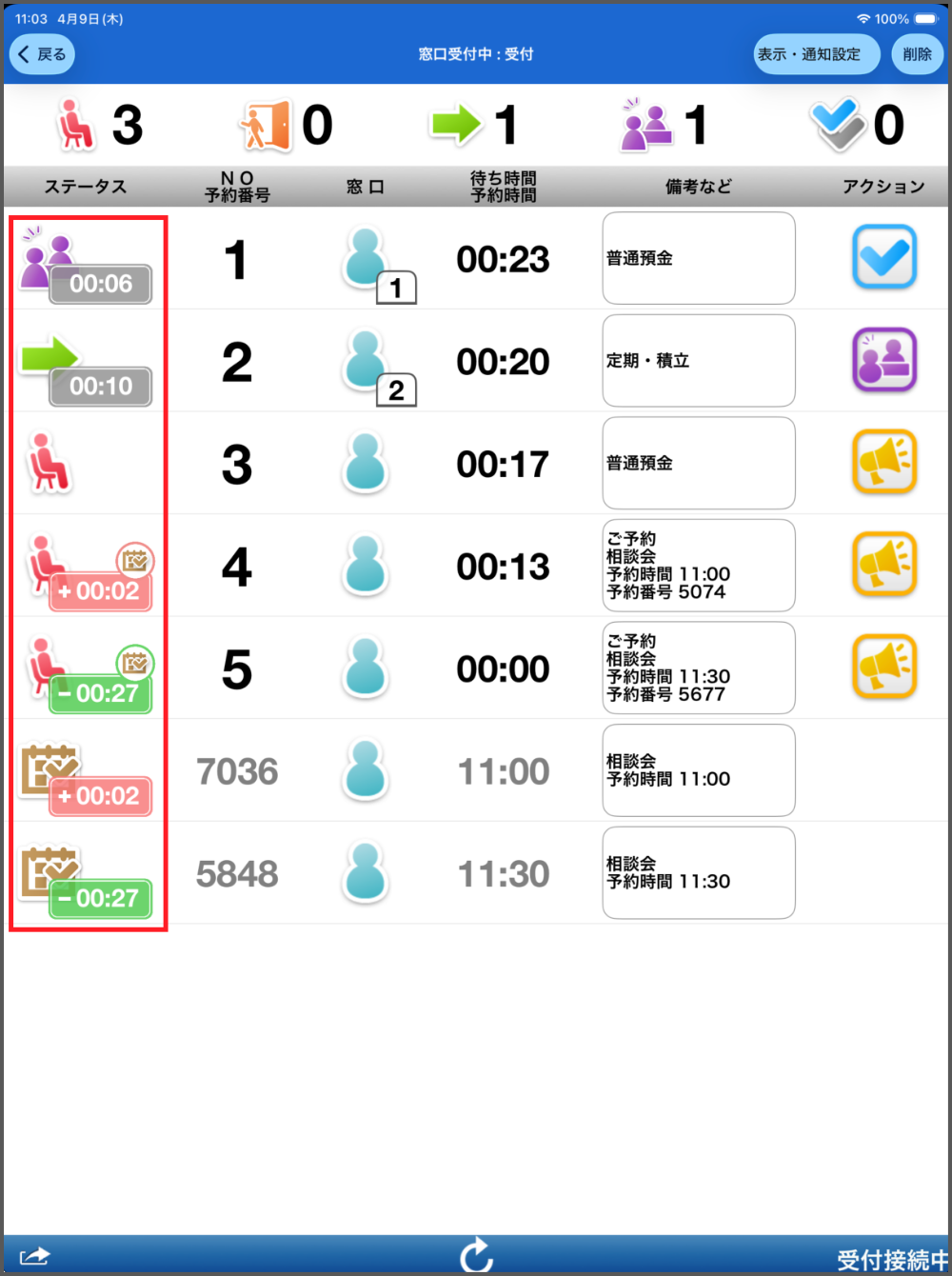952x1276 pixels.
Task: Open reservation row 7036
Action: coord(237,771)
